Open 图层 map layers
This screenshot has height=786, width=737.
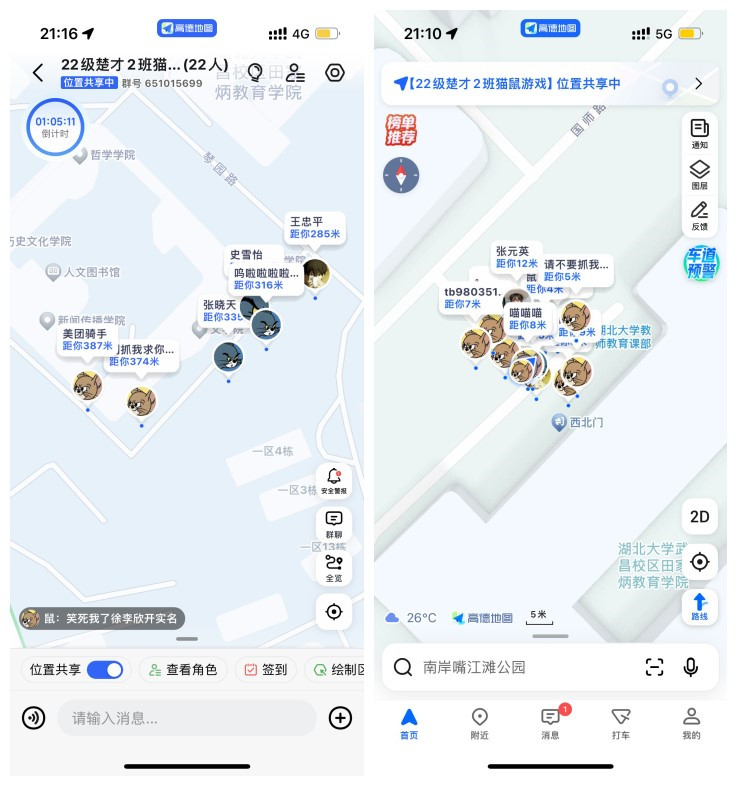(x=699, y=175)
